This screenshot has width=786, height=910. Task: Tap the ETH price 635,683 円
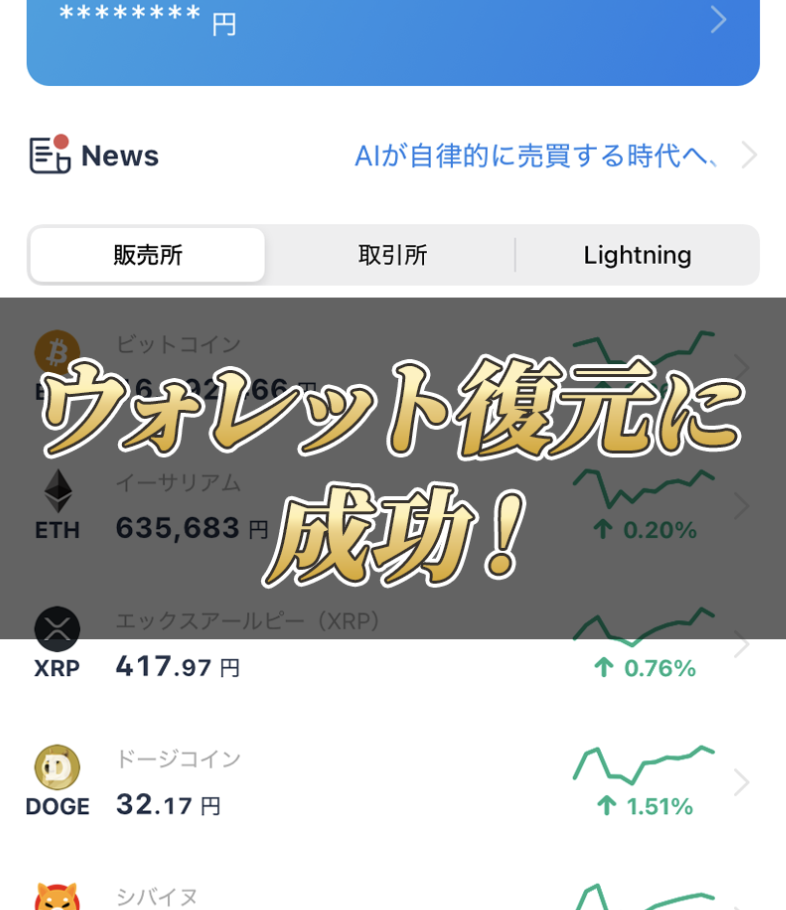[x=176, y=528]
